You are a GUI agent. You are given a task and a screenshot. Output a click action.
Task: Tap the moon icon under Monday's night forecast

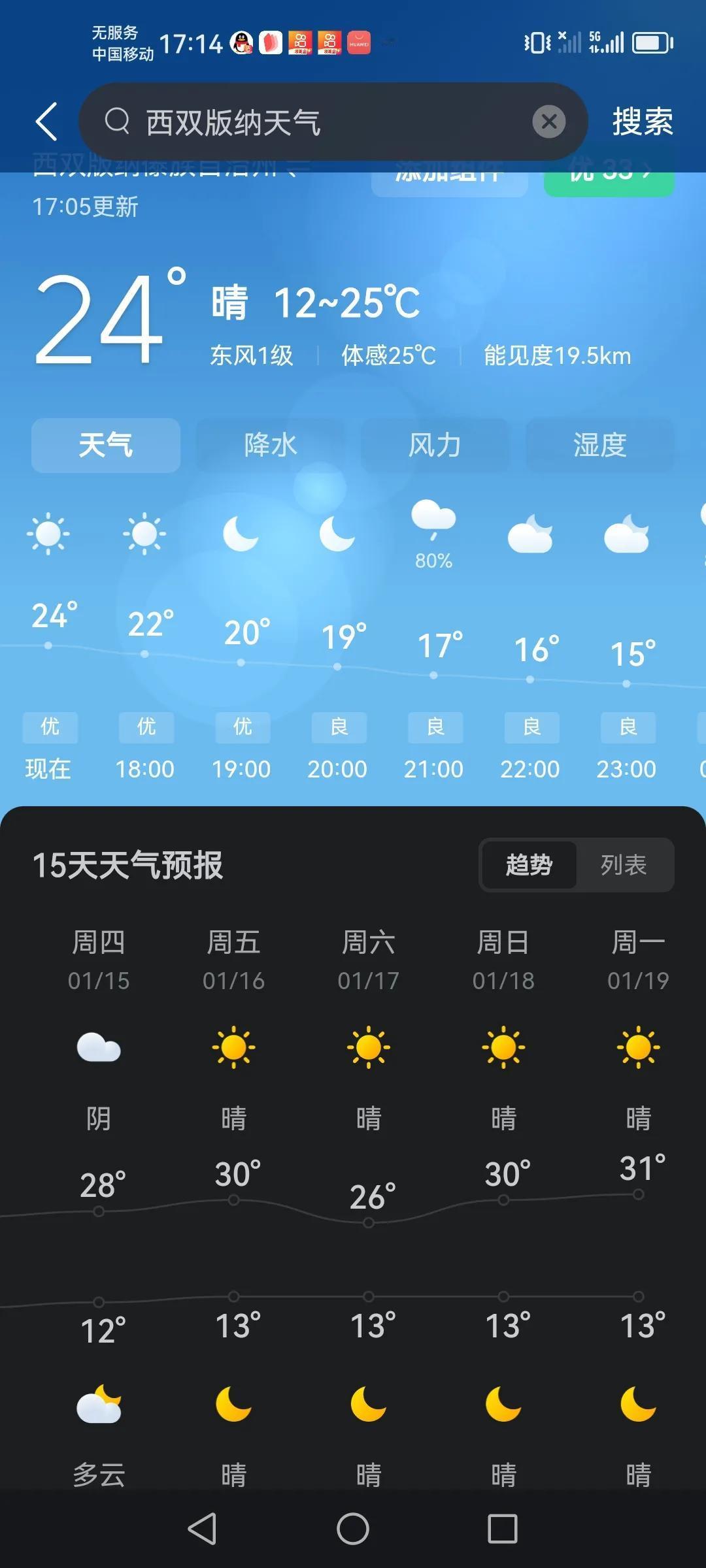tap(639, 1403)
